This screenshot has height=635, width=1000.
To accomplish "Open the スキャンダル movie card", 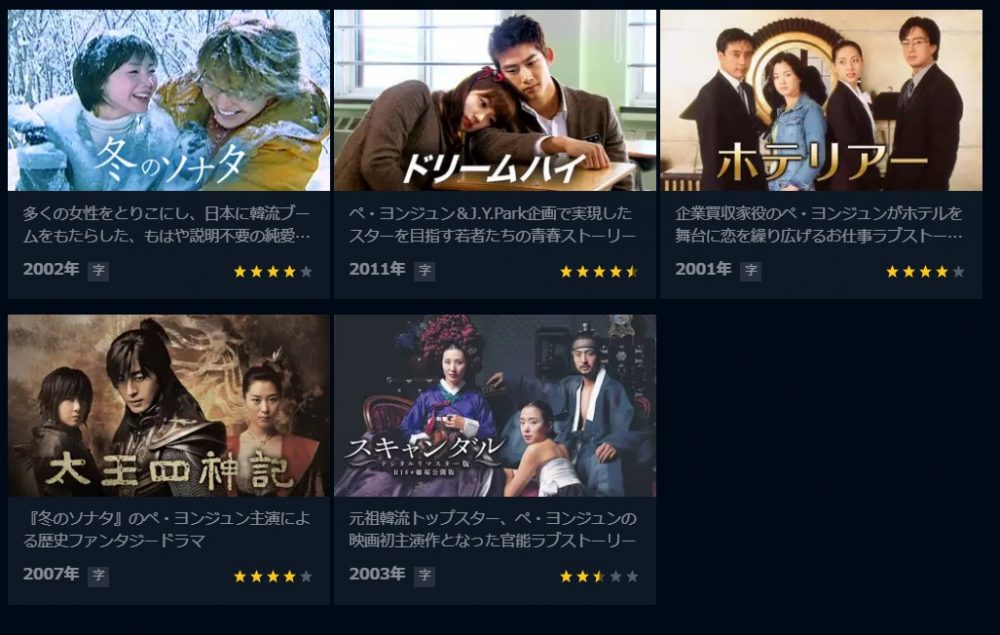I will tap(495, 406).
